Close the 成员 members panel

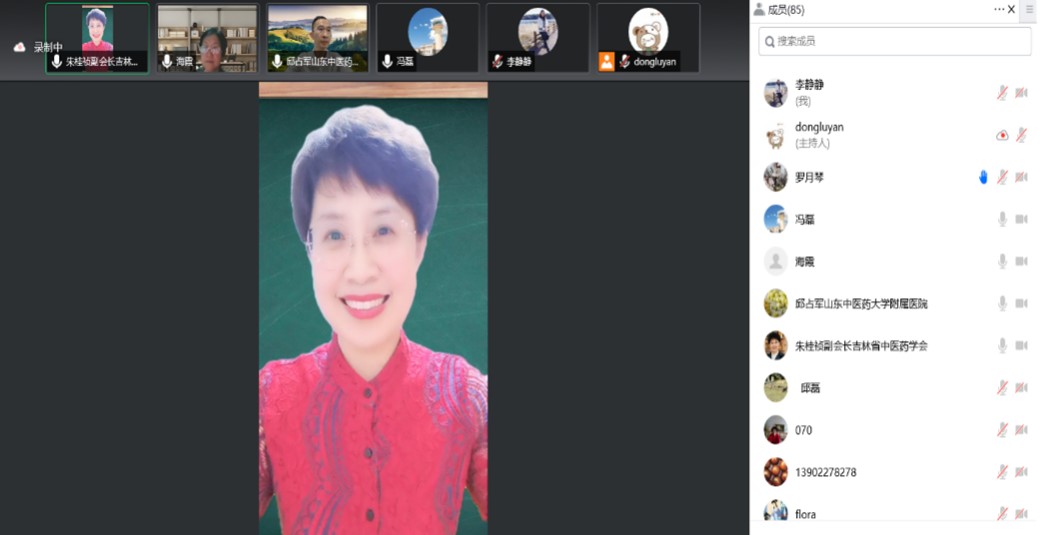[1011, 9]
